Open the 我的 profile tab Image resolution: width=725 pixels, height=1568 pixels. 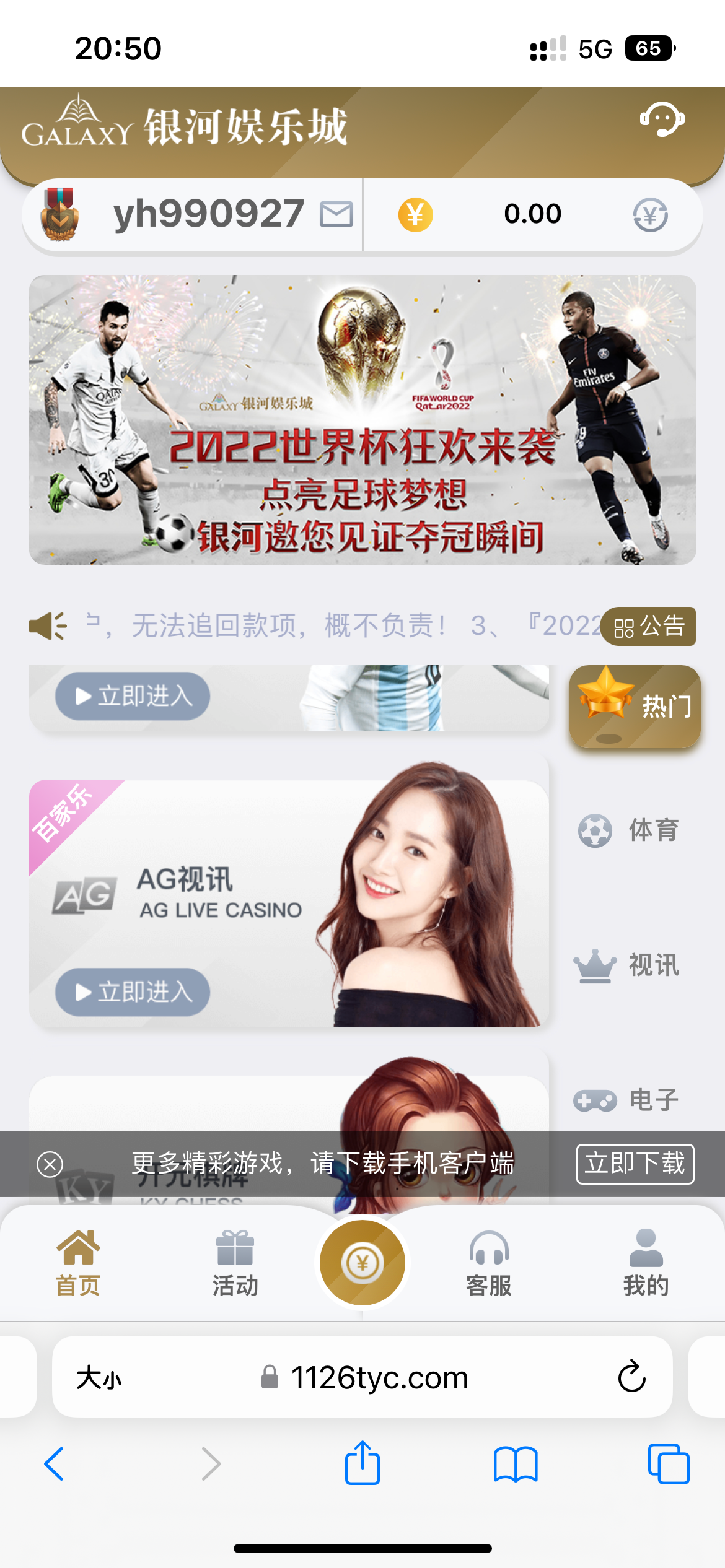(646, 1263)
